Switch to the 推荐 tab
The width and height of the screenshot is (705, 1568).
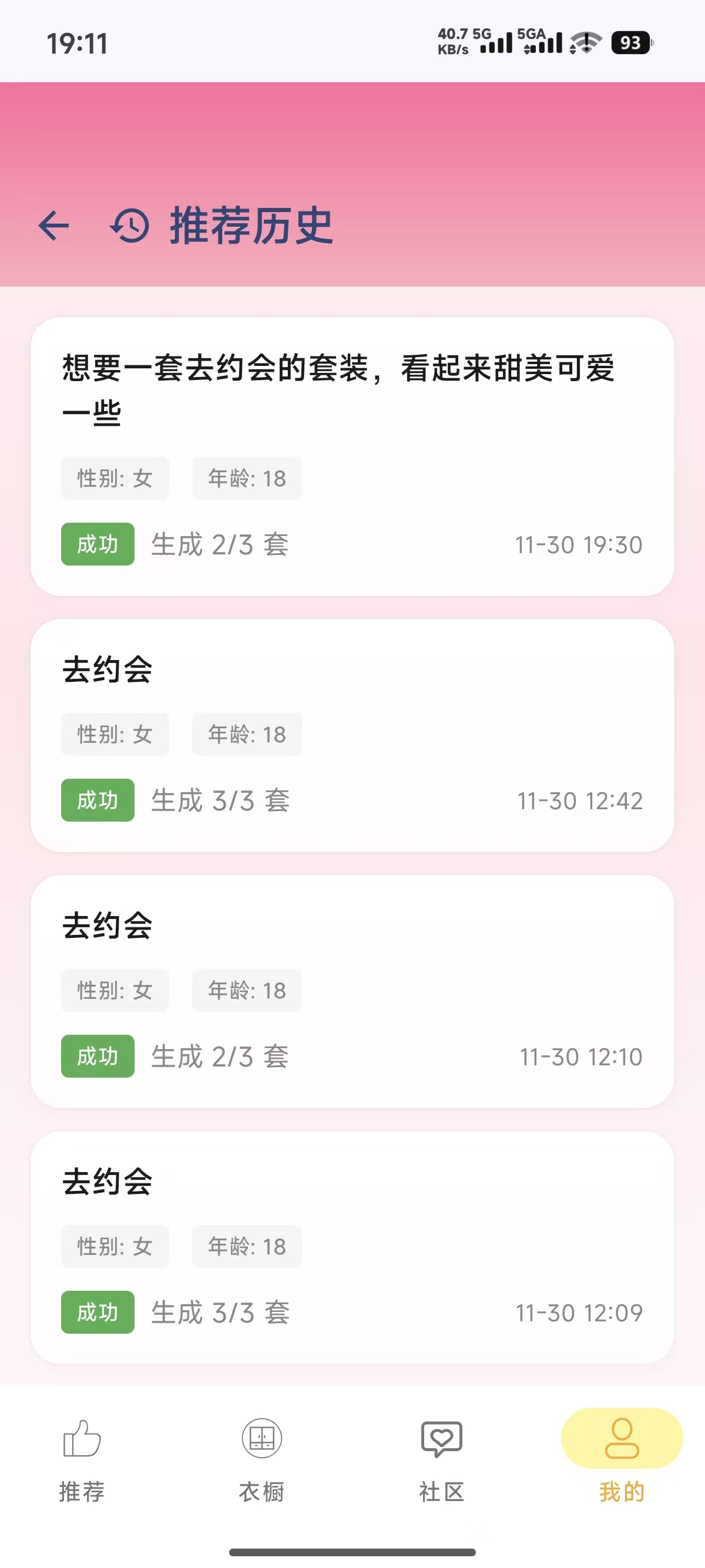point(82,1460)
